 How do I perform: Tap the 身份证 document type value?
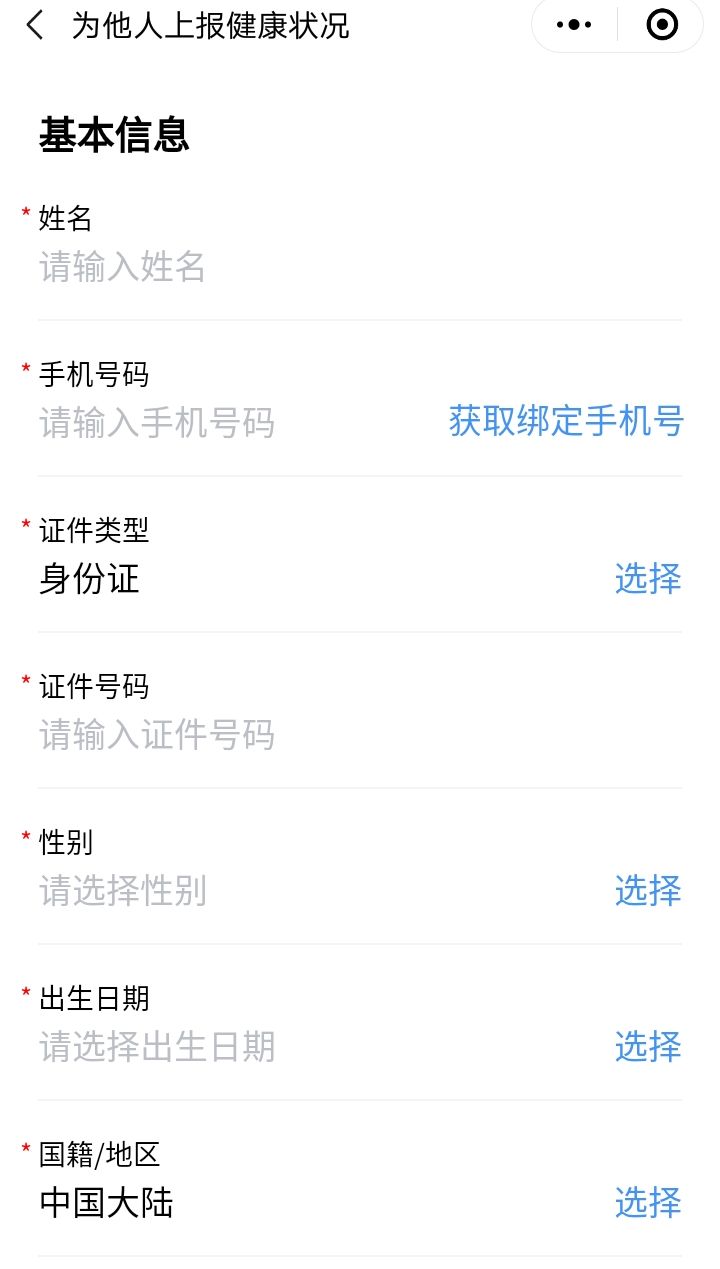(x=90, y=578)
